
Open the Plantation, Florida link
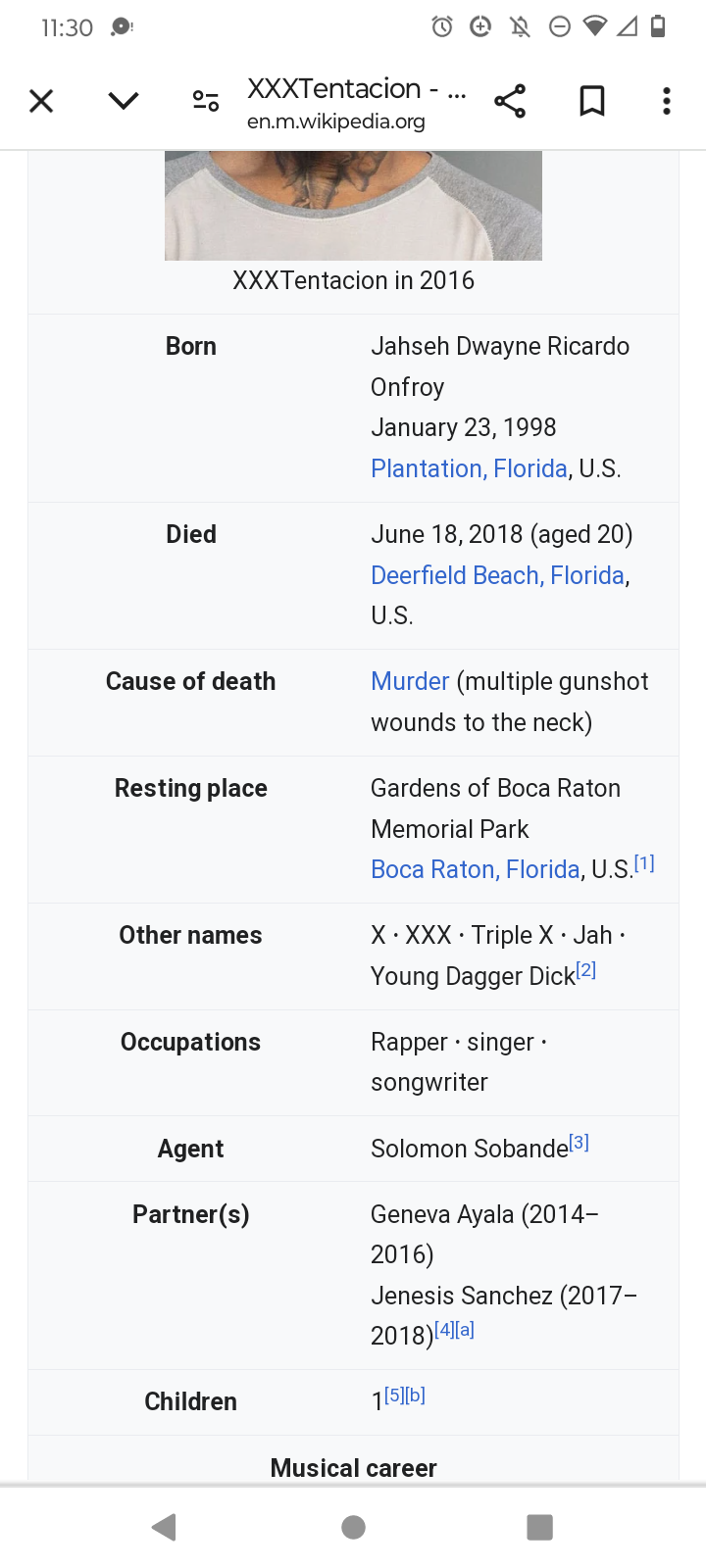pyautogui.click(x=469, y=468)
